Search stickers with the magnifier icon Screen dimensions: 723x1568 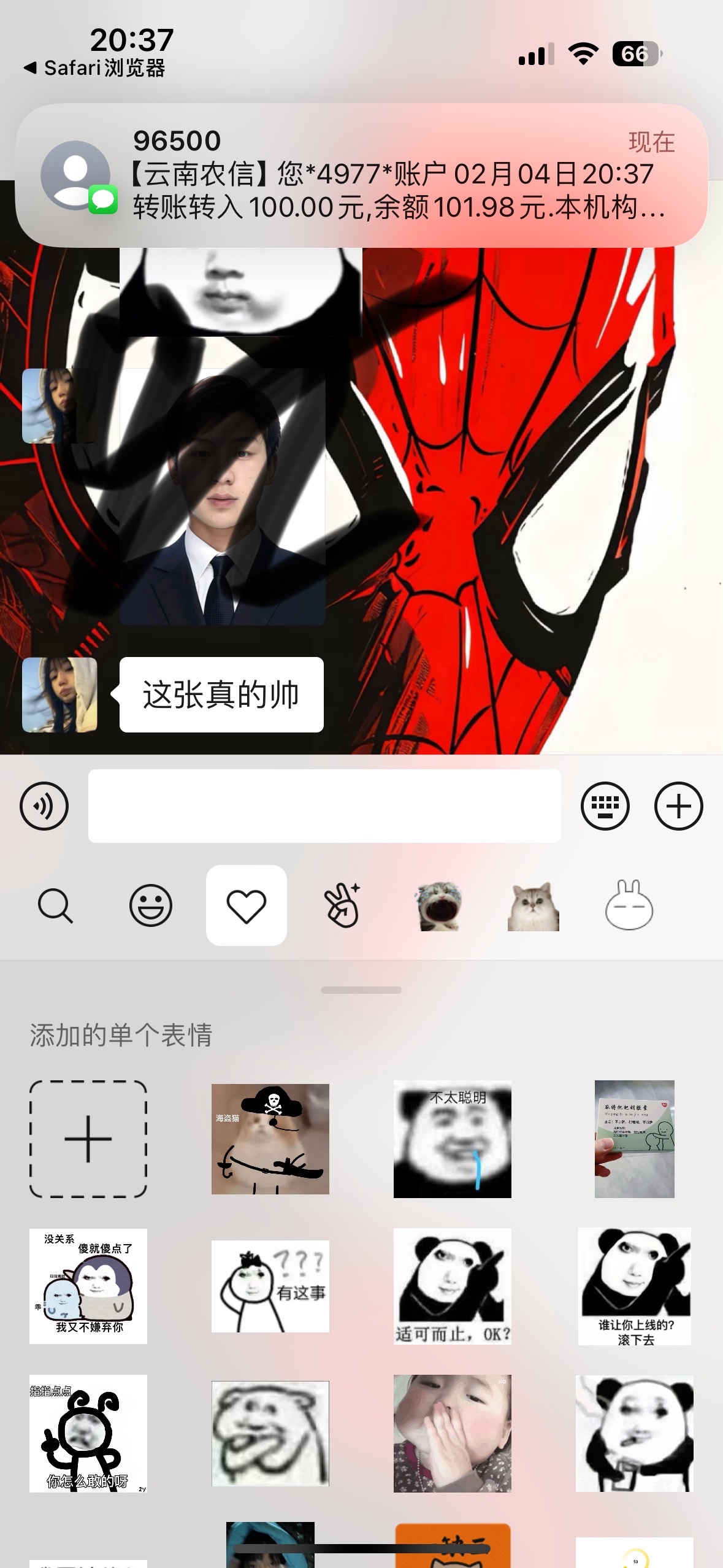coord(55,905)
